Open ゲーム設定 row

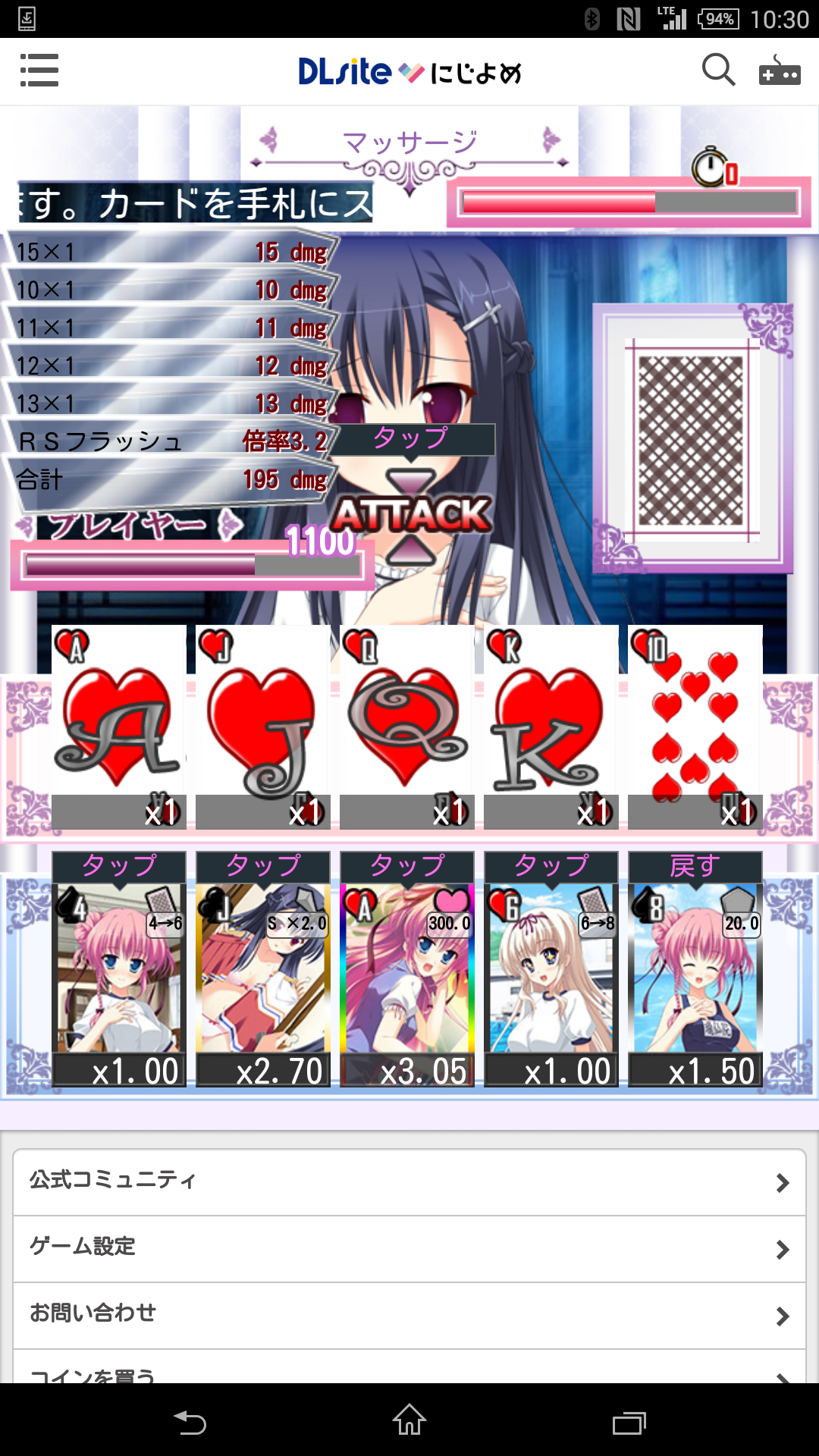click(409, 1248)
